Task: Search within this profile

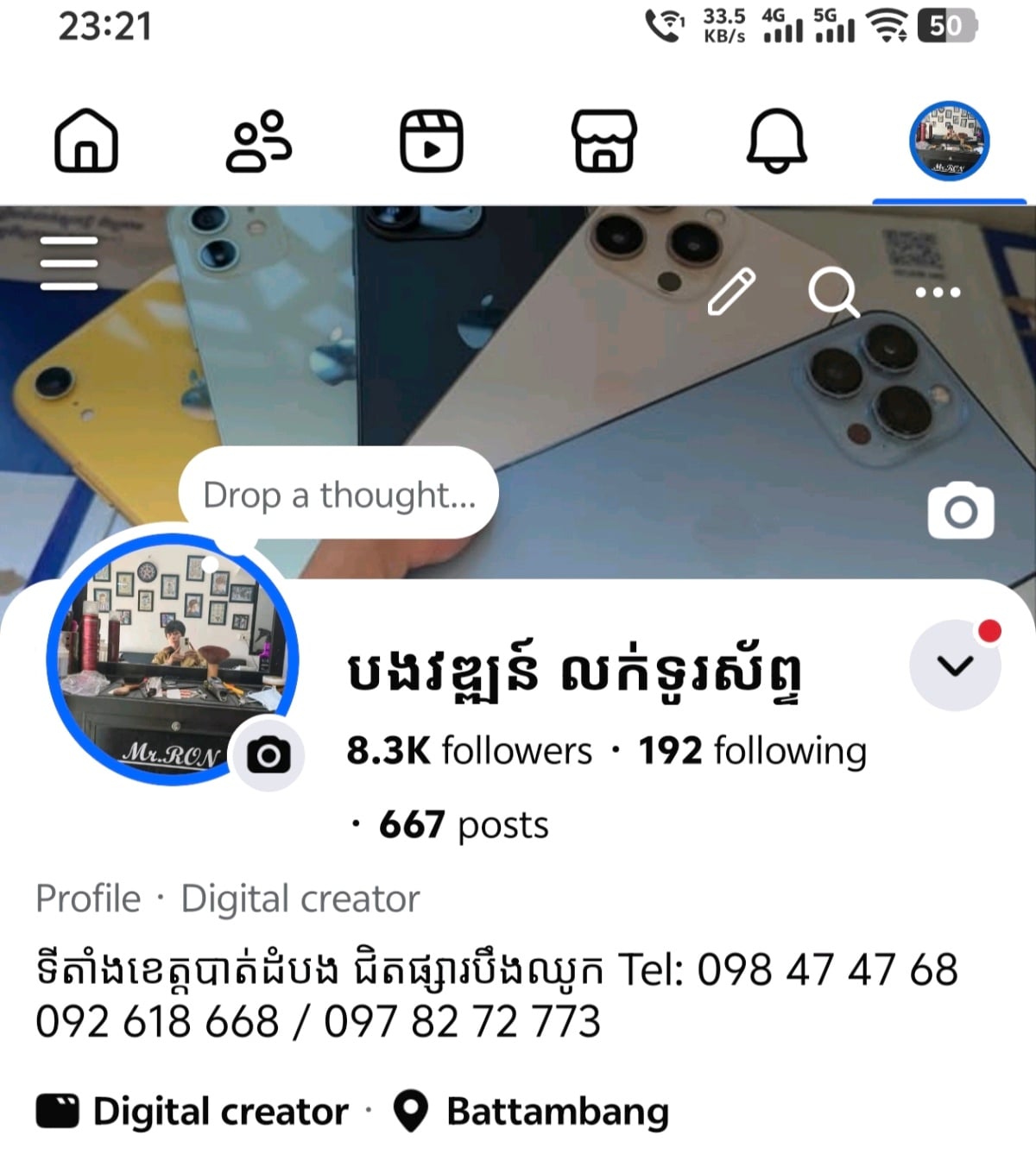Action: coord(833,292)
